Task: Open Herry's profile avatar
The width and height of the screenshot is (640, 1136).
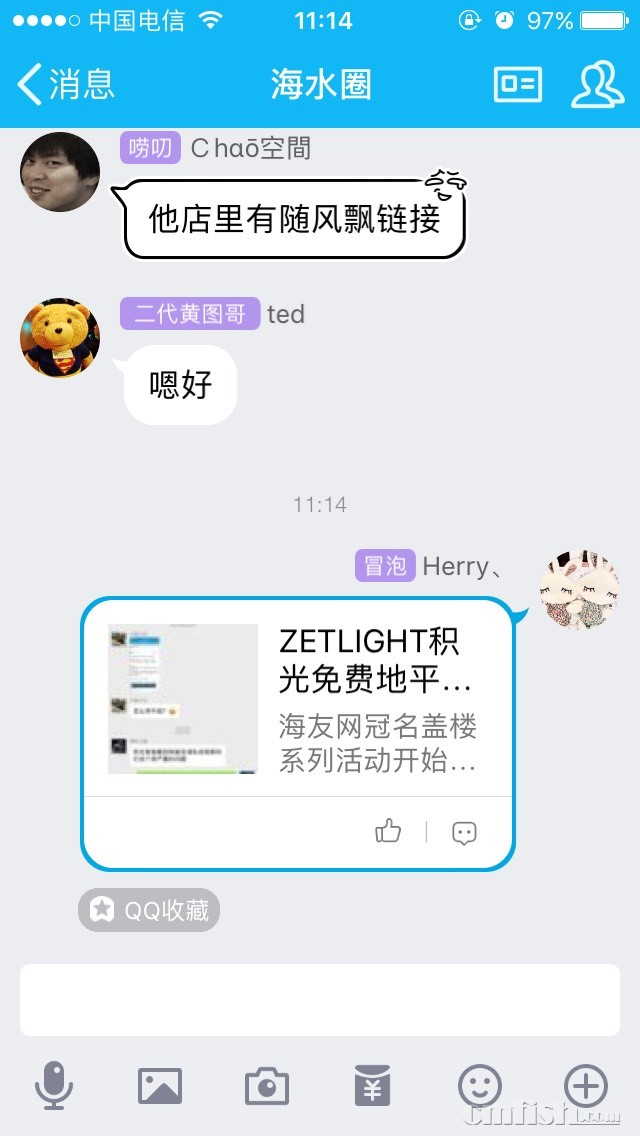Action: point(580,588)
